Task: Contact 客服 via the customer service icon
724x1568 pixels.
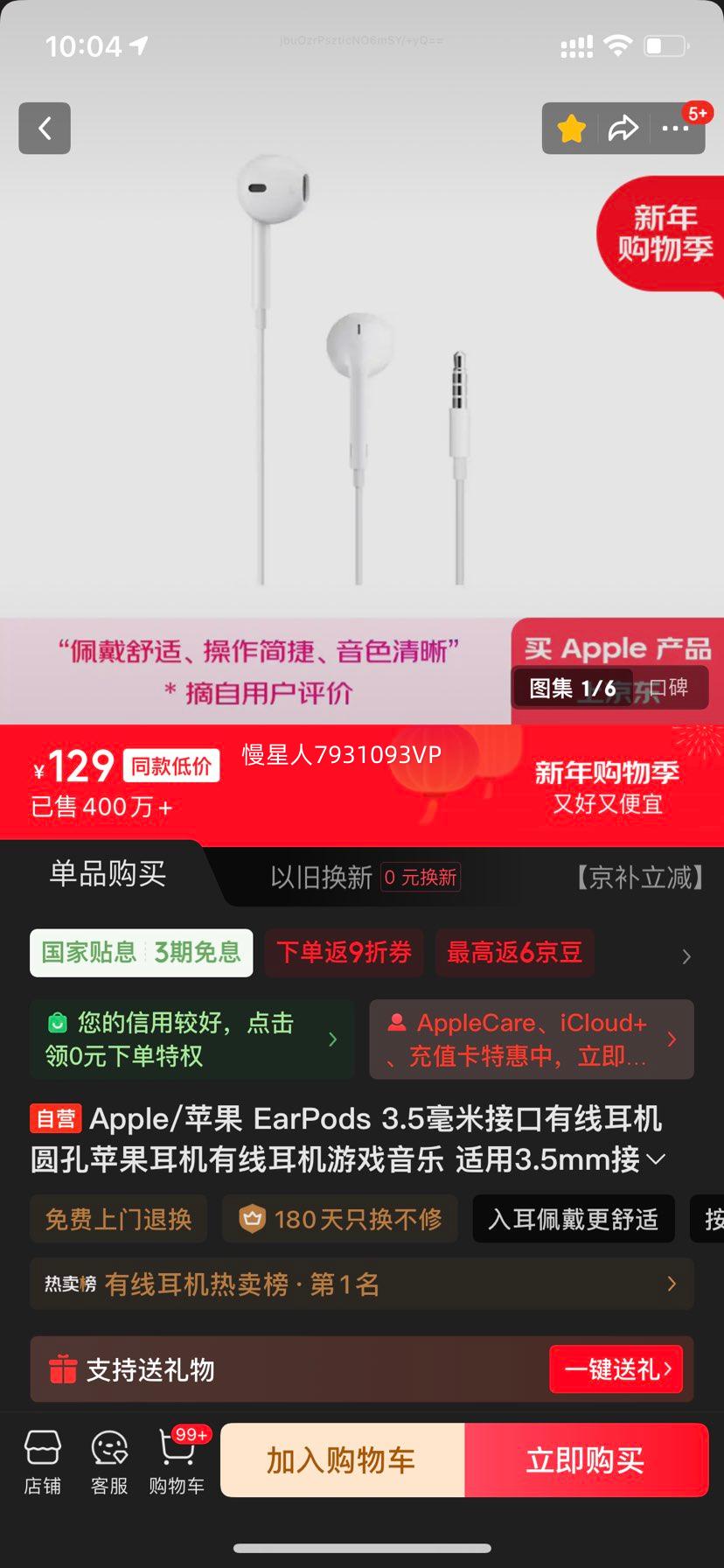Action: tap(108, 1459)
